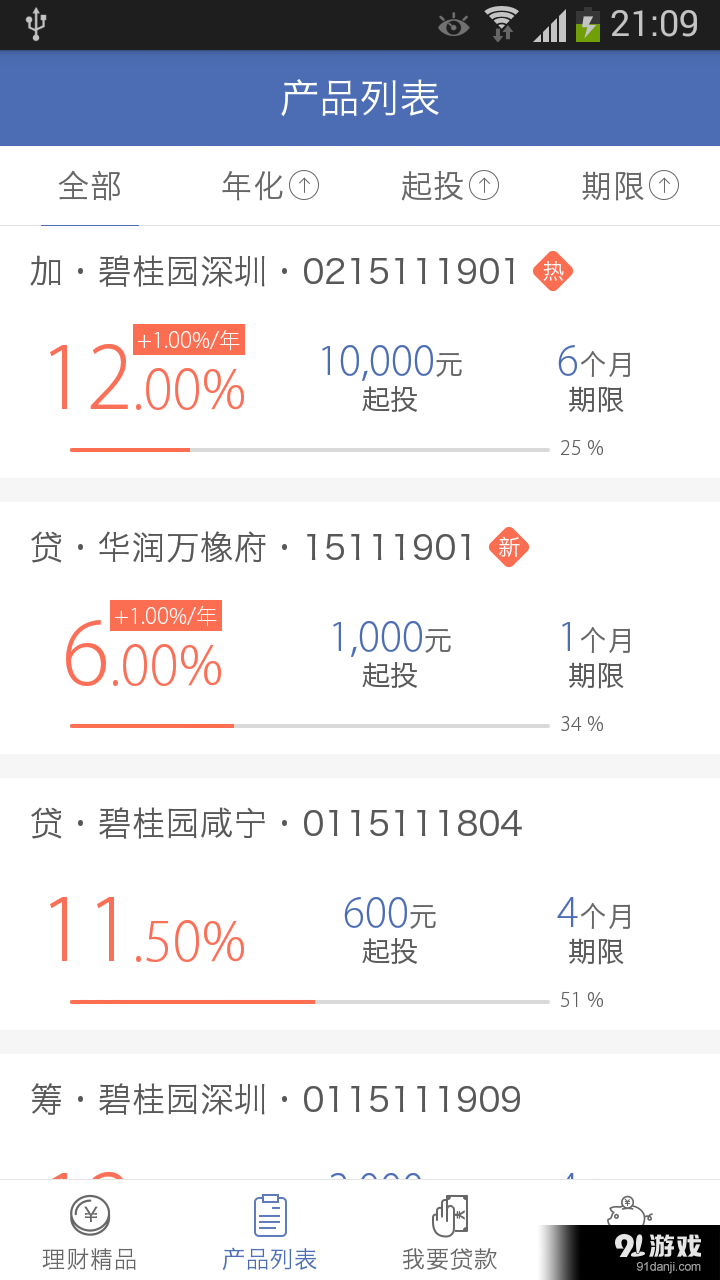Screen dimensions: 720x1280
Task: Expand the 期限 sort option
Action: (630, 185)
